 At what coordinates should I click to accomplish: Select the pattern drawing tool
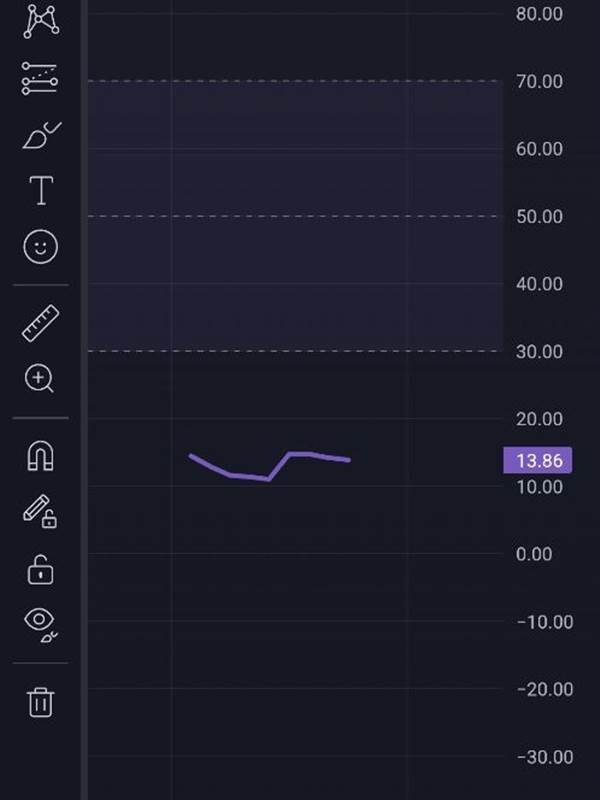pyautogui.click(x=40, y=20)
